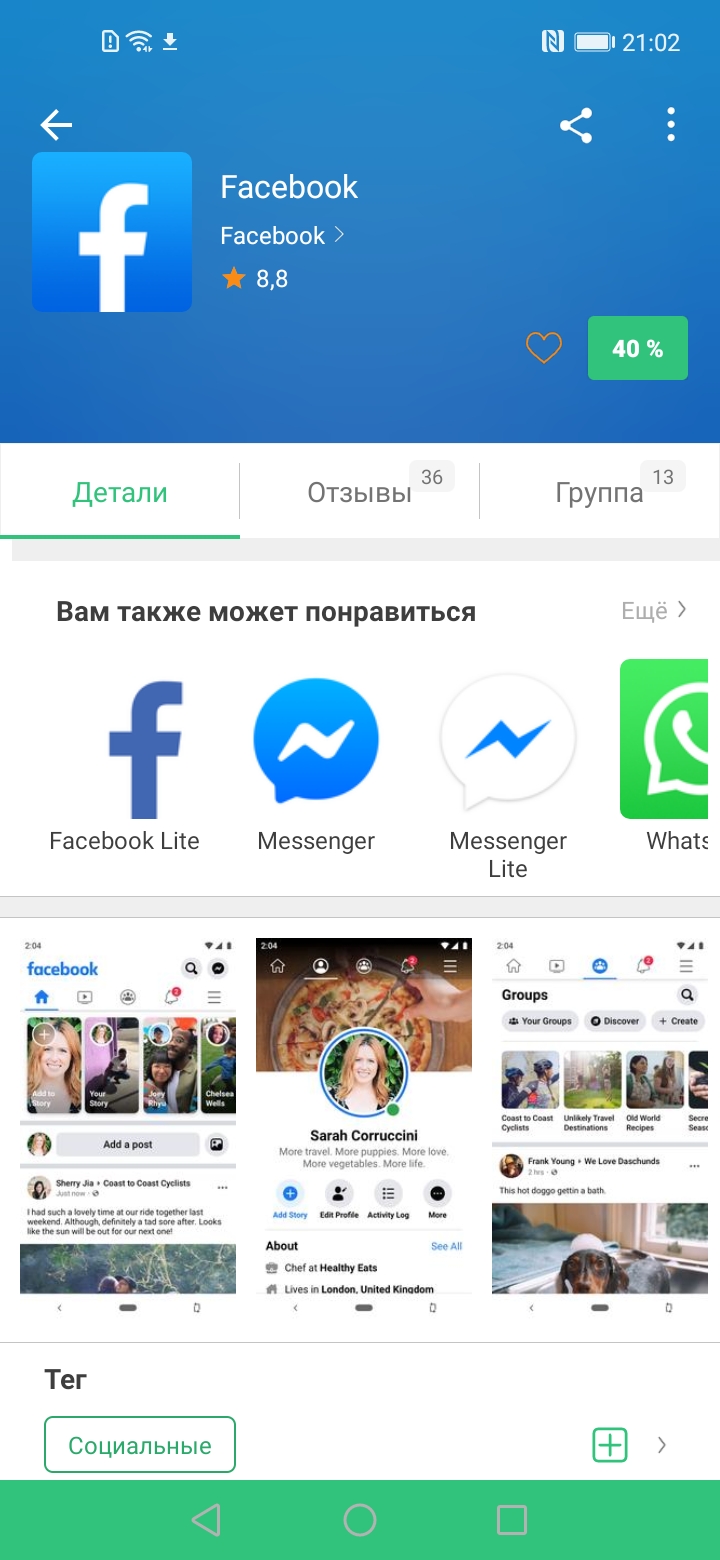This screenshot has width=720, height=1560.
Task: Add Facebook to favorites with the heart
Action: [544, 348]
